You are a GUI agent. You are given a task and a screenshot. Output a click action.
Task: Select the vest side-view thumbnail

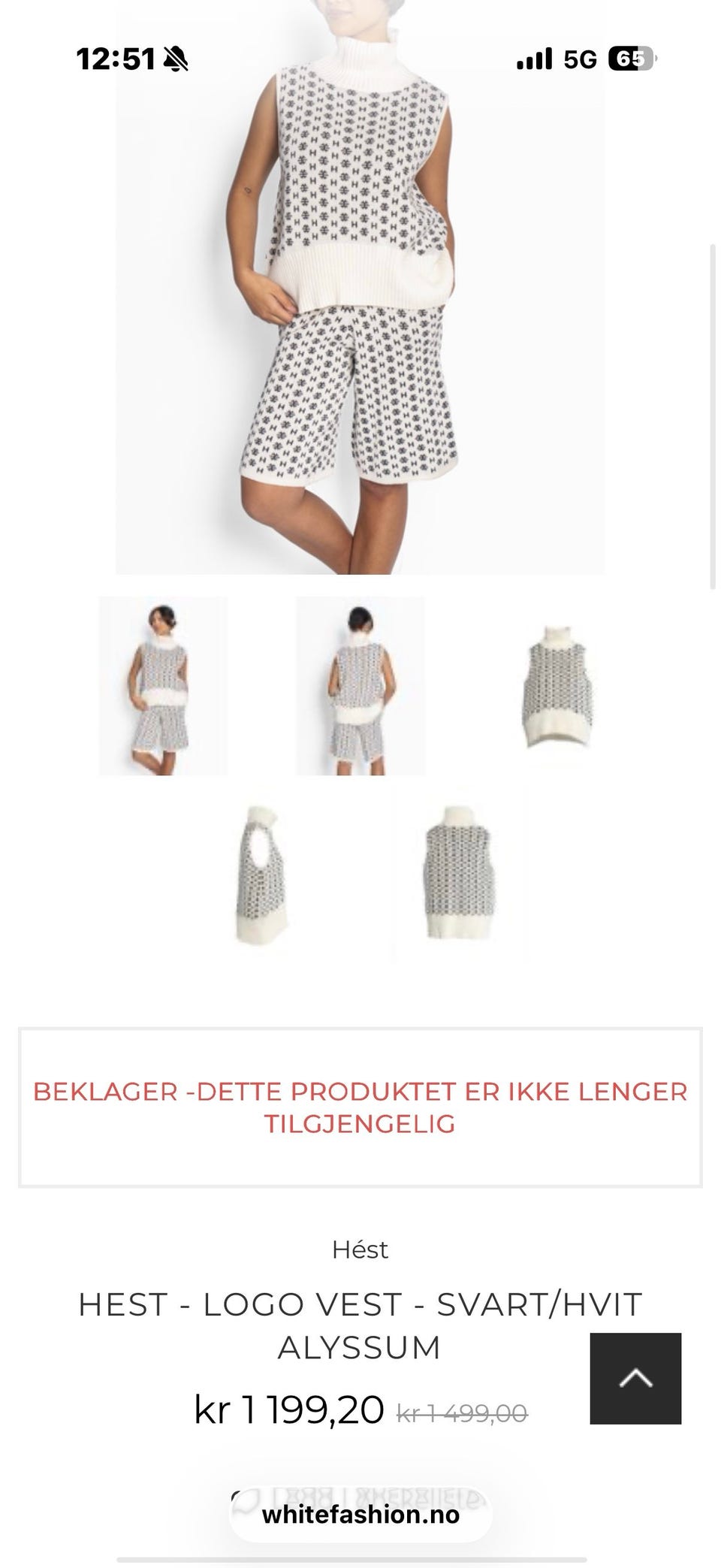click(x=259, y=875)
